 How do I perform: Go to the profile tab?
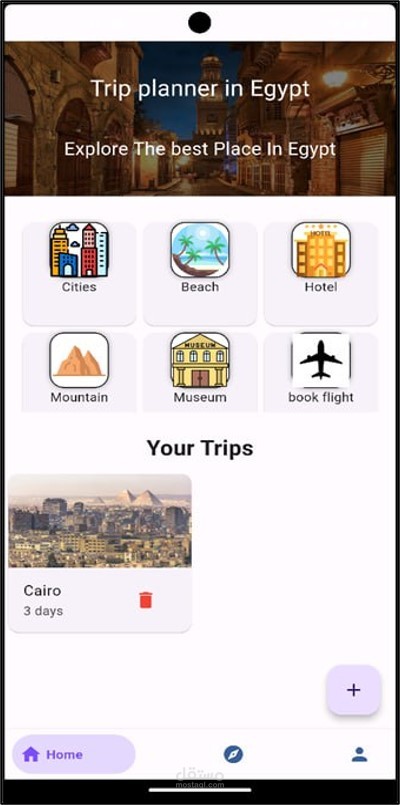point(359,754)
